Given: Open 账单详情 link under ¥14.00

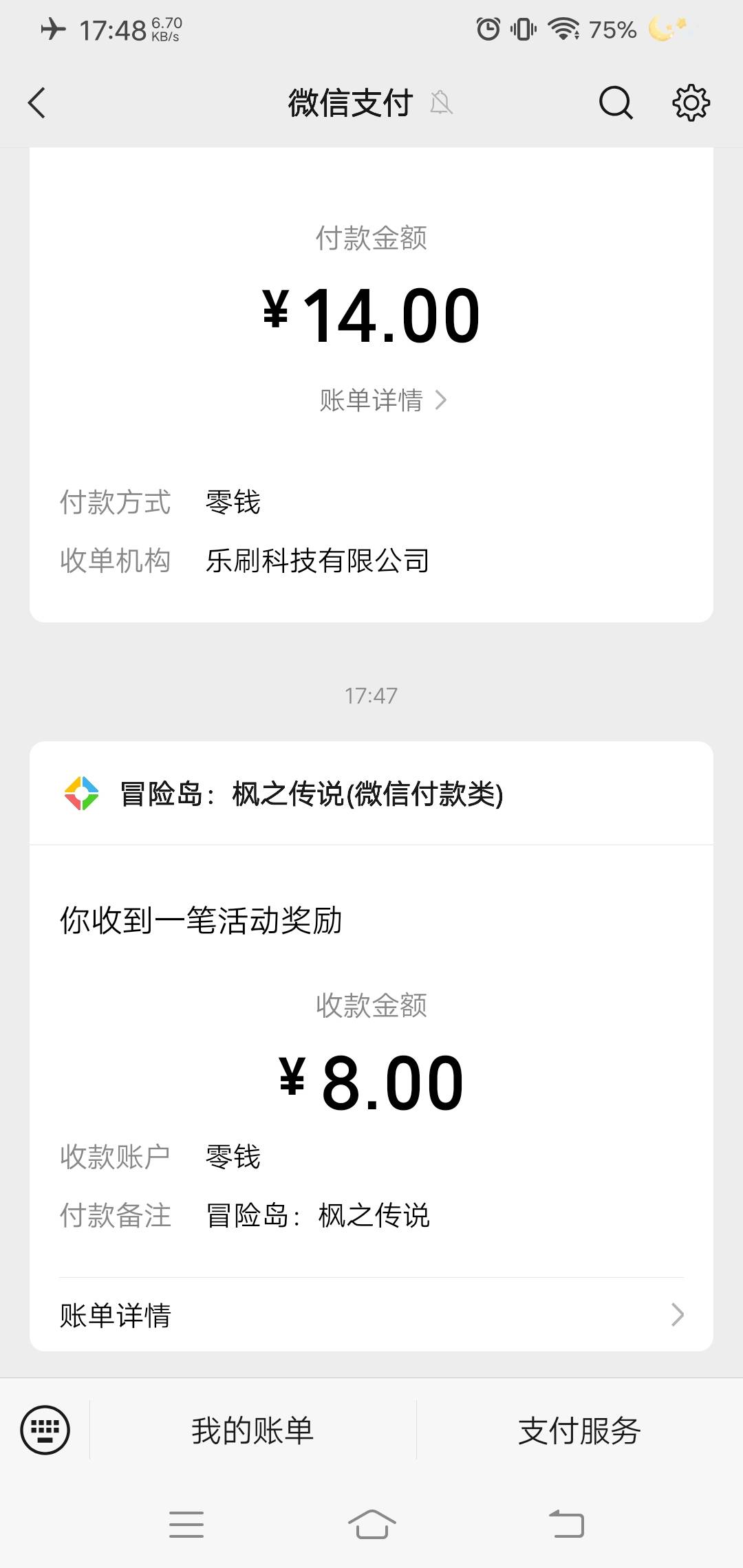Looking at the screenshot, I should coord(383,400).
